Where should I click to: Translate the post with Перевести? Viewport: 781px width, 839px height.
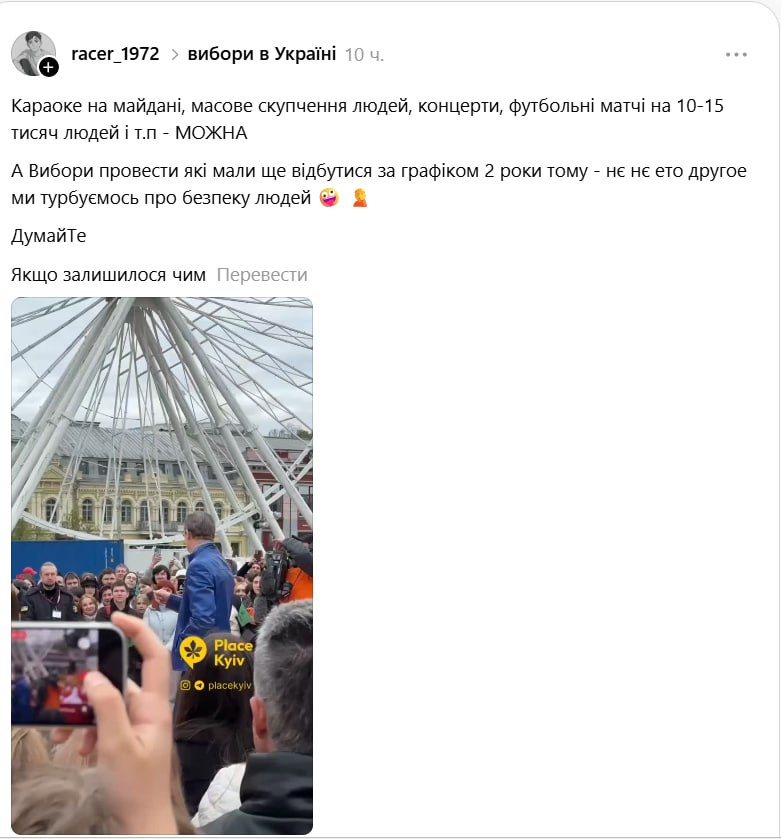click(262, 275)
